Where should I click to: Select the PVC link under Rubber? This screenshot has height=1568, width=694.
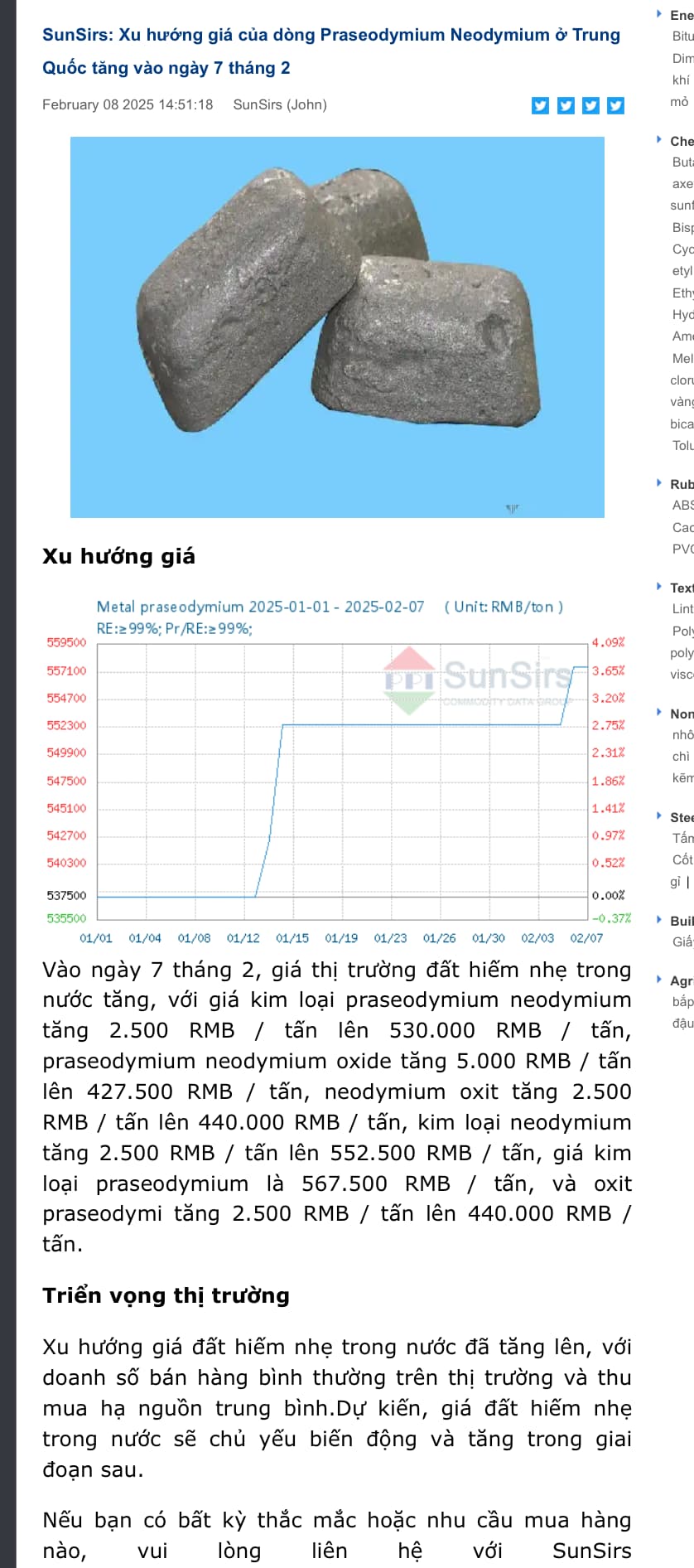point(683,549)
